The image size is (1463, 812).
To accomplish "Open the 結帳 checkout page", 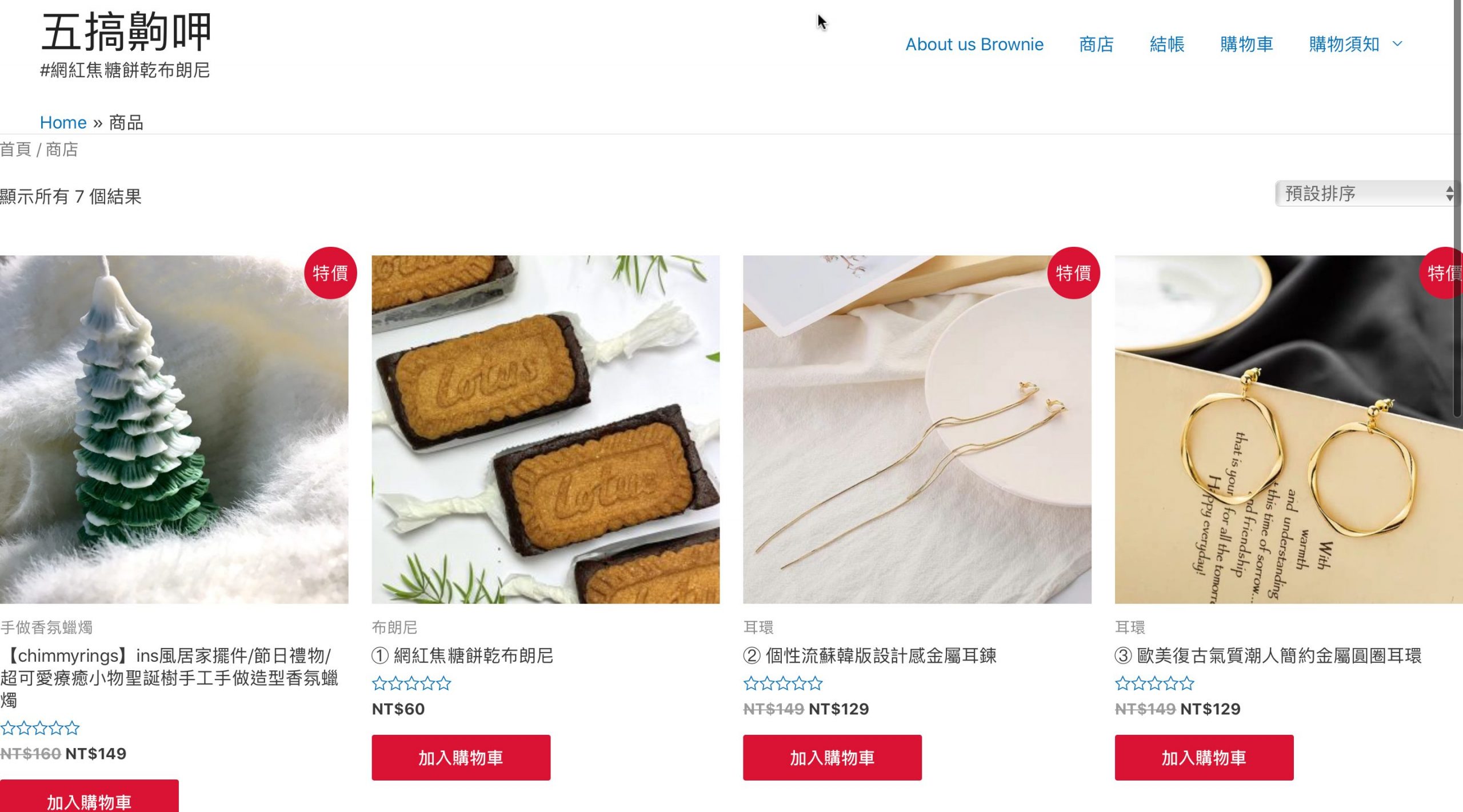I will (1166, 44).
